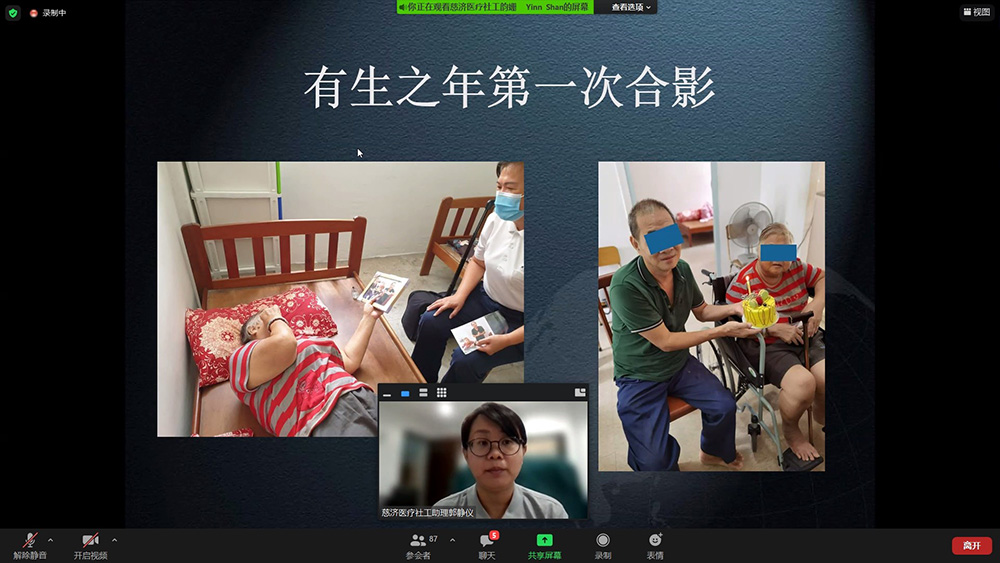Switch video panel to two-row strip view
1000x563 pixels.
[x=423, y=393]
